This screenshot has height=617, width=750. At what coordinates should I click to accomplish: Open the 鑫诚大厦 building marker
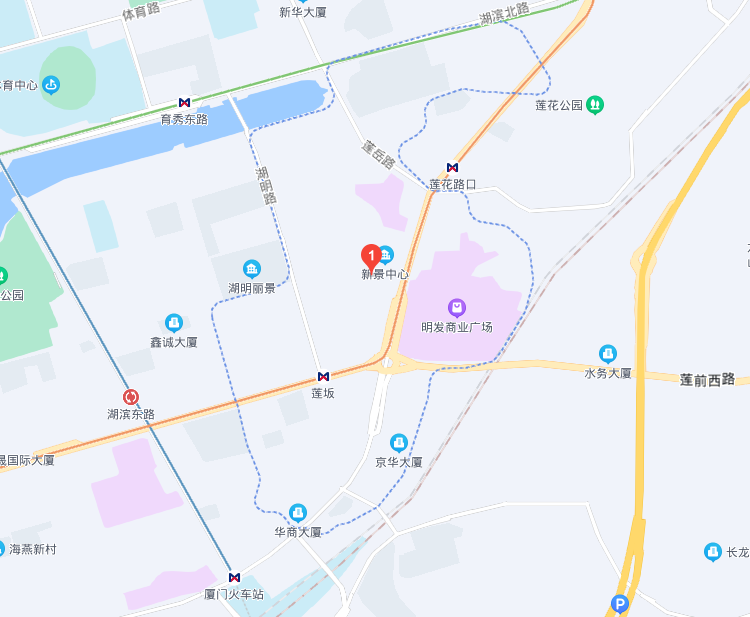coord(174,322)
